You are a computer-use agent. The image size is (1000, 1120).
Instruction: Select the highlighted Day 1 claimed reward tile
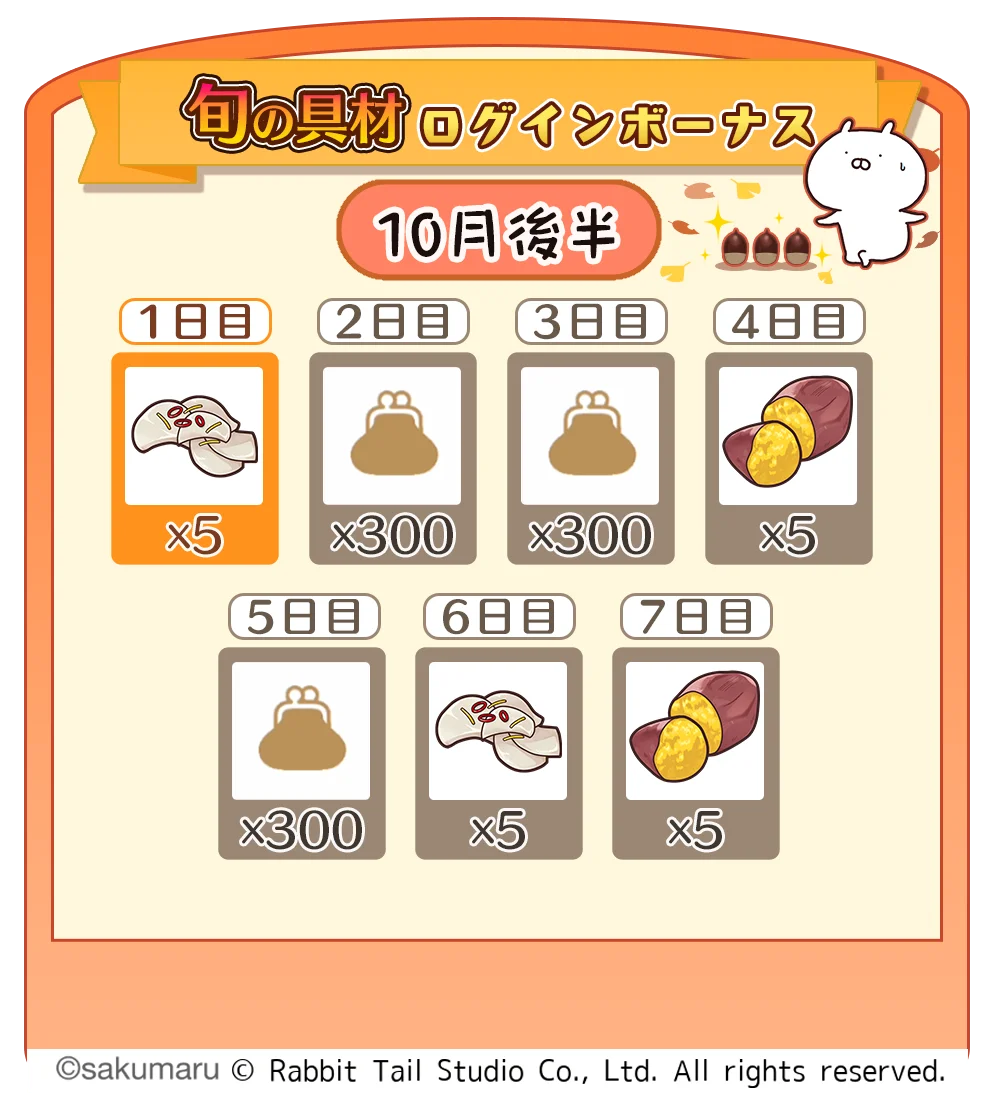(x=197, y=455)
